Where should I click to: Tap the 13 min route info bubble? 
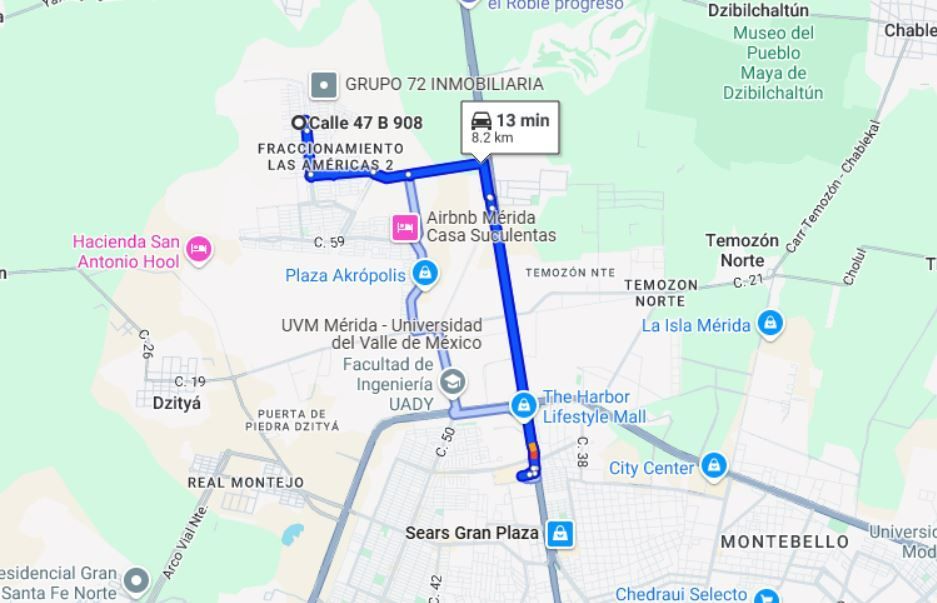510,127
